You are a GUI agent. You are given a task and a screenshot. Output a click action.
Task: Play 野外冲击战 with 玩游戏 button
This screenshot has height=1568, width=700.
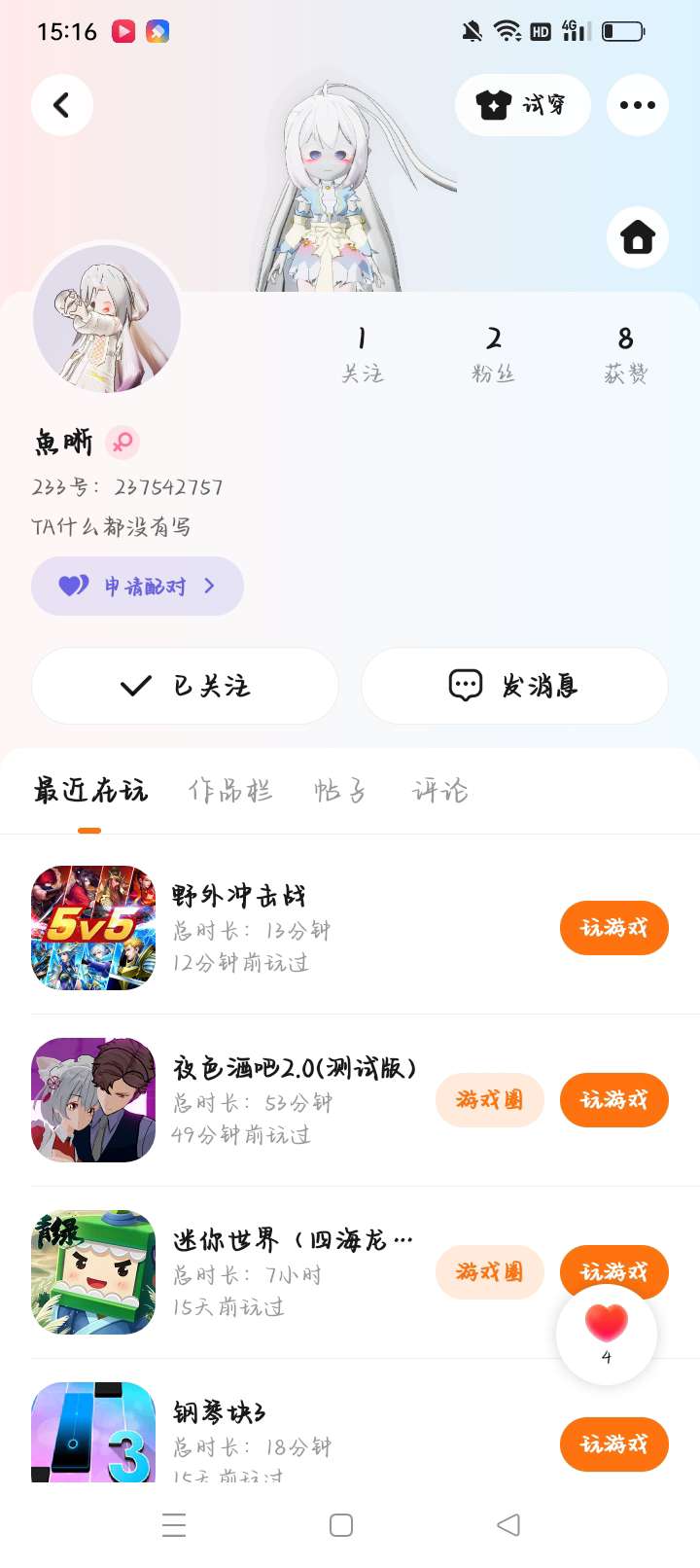pos(613,928)
